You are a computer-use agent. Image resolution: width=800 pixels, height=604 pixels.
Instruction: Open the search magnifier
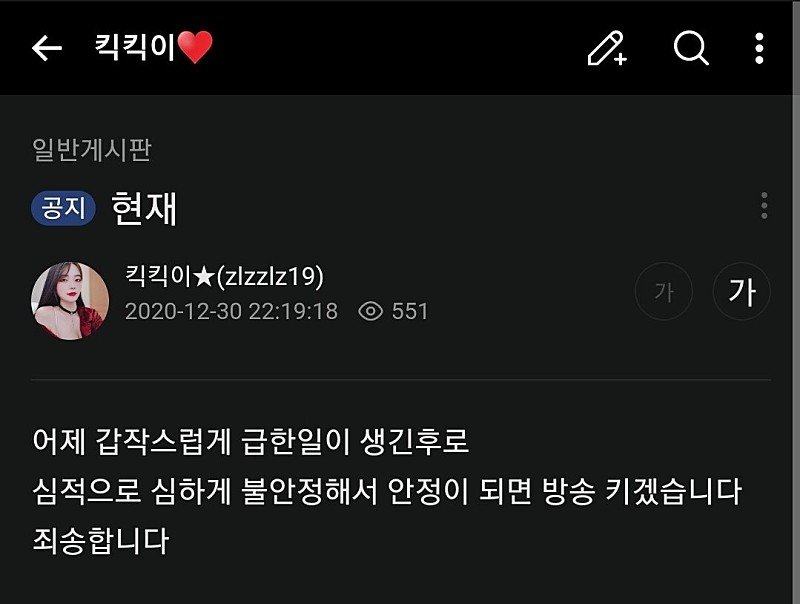[690, 47]
